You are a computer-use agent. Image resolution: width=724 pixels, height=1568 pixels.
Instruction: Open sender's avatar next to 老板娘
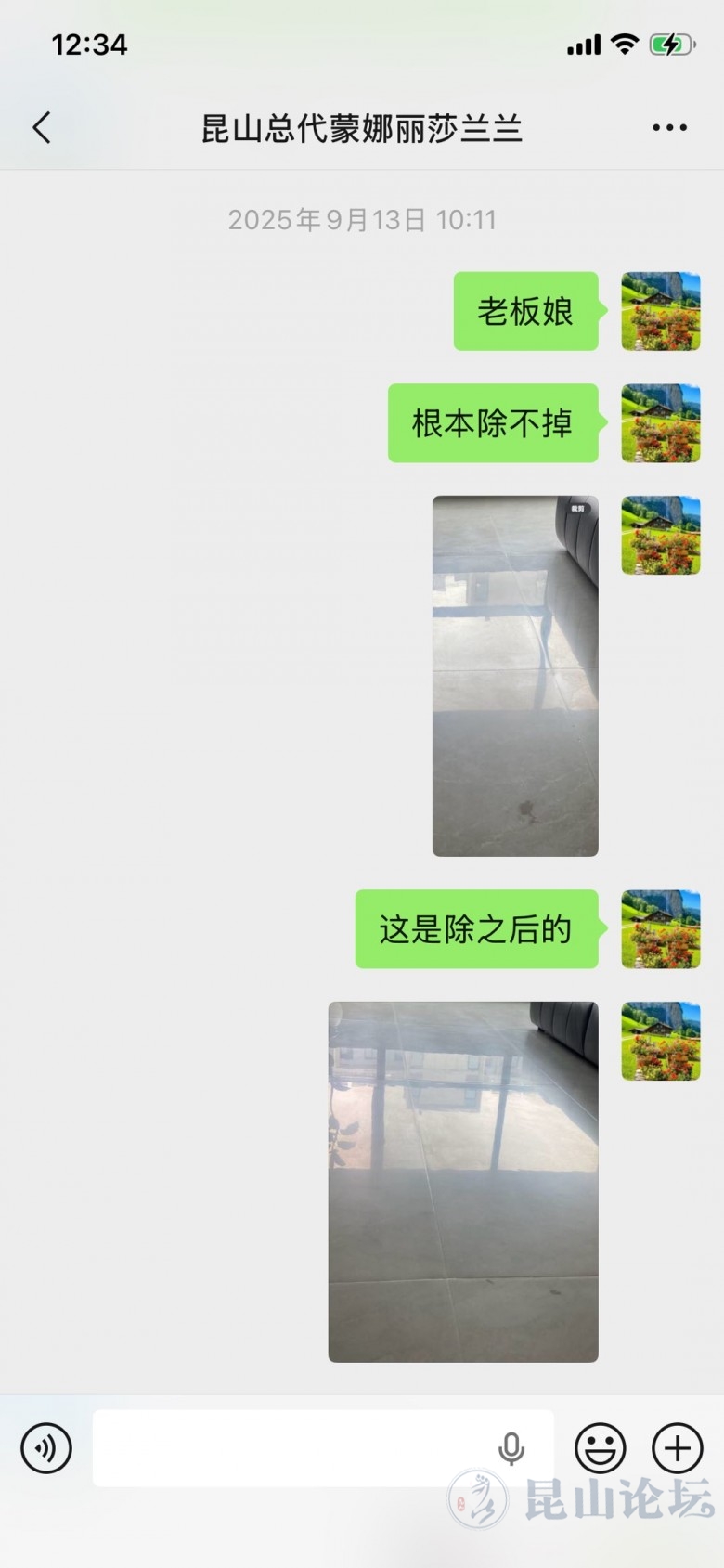(660, 311)
